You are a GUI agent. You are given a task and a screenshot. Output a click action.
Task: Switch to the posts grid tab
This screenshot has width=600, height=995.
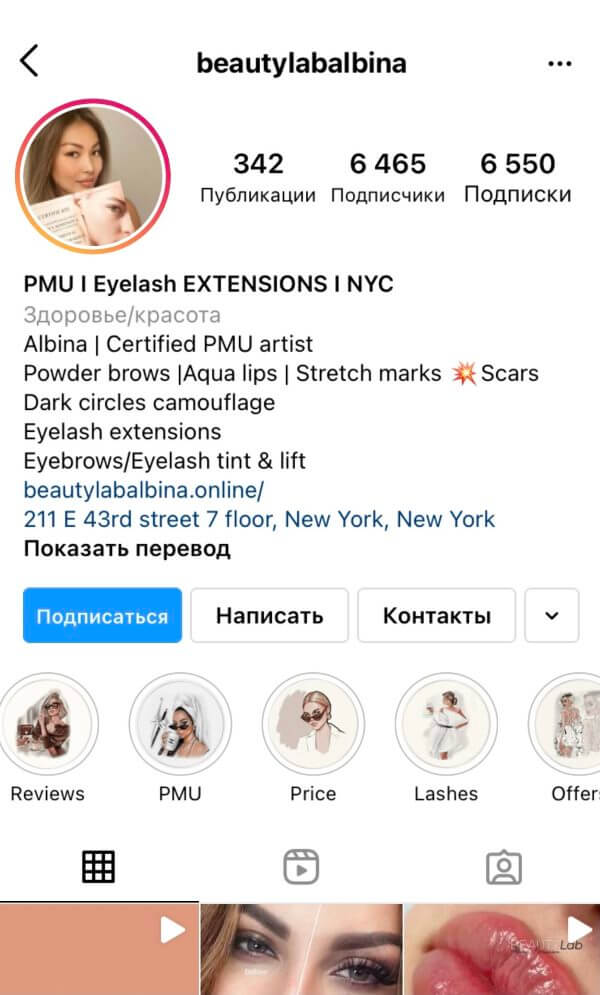98,866
